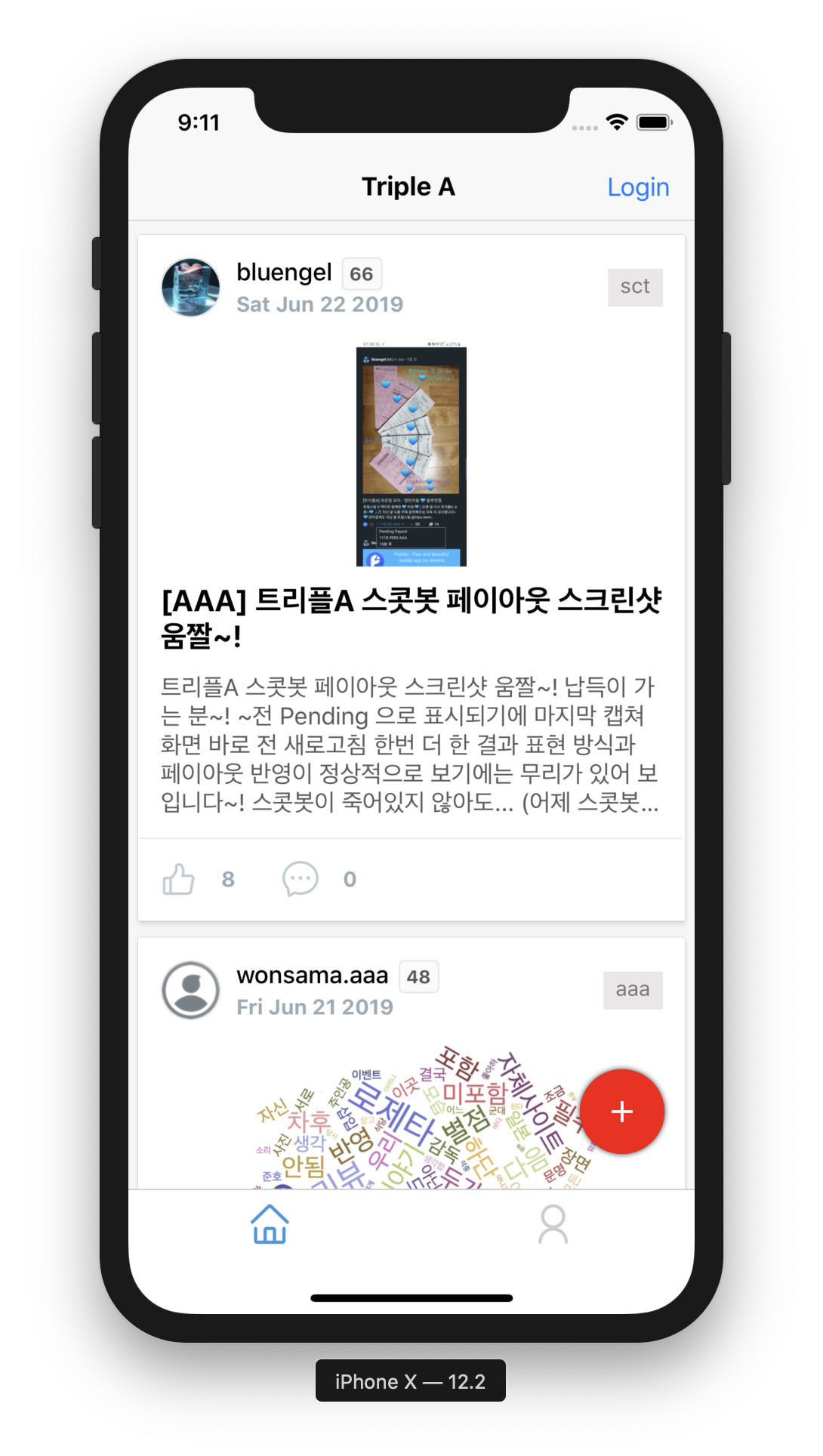Open bluengel's post screenshot image
This screenshot has height=1456, width=823.
click(x=411, y=456)
